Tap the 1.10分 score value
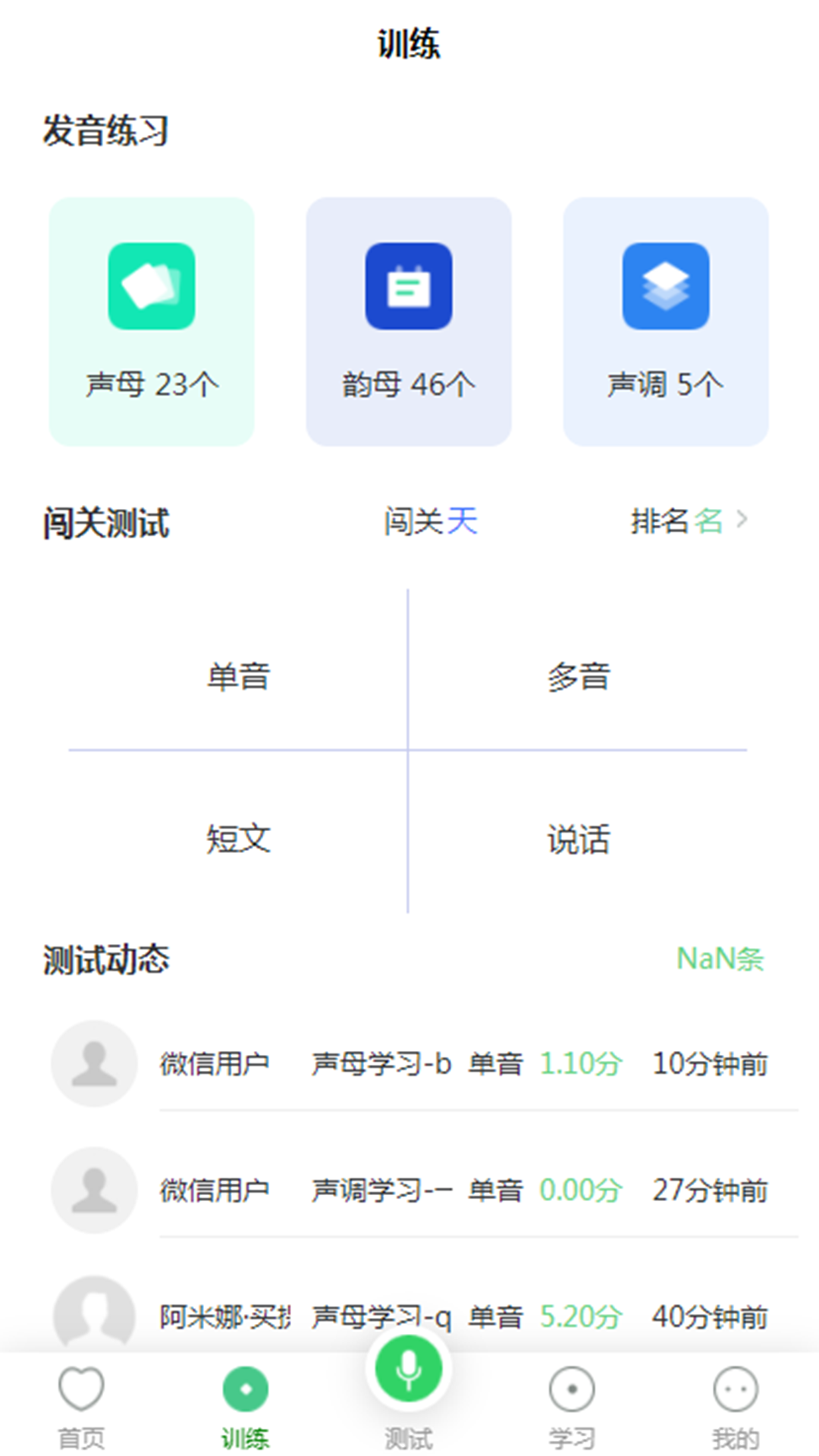819x1456 pixels. coord(580,1063)
